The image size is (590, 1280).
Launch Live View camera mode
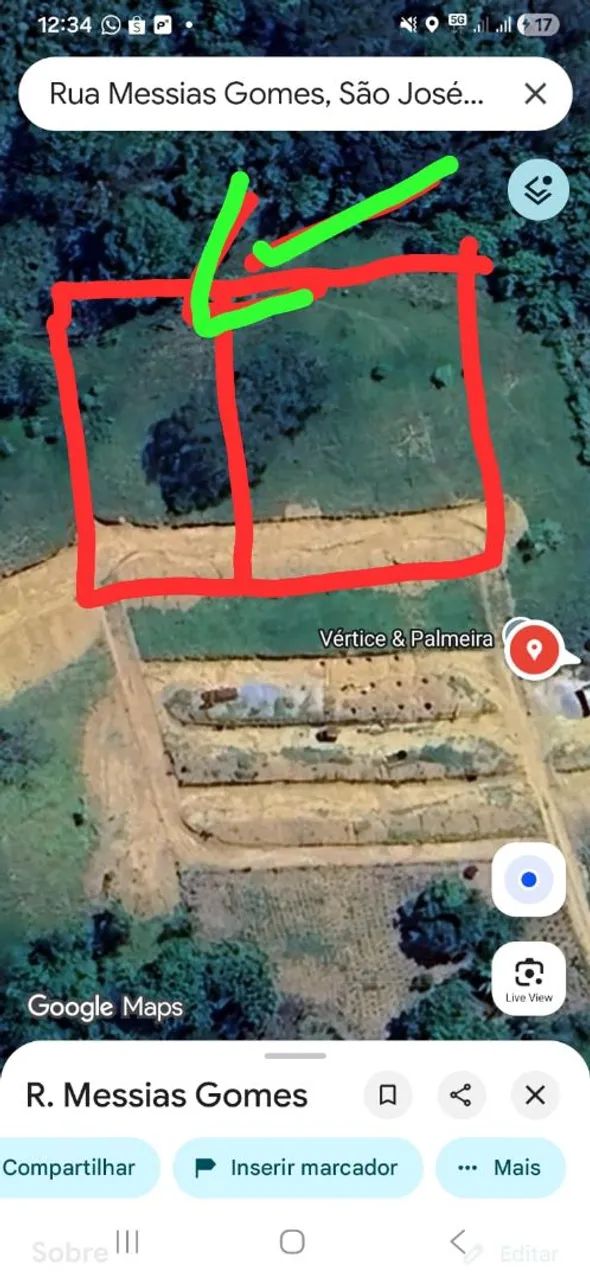pyautogui.click(x=529, y=978)
